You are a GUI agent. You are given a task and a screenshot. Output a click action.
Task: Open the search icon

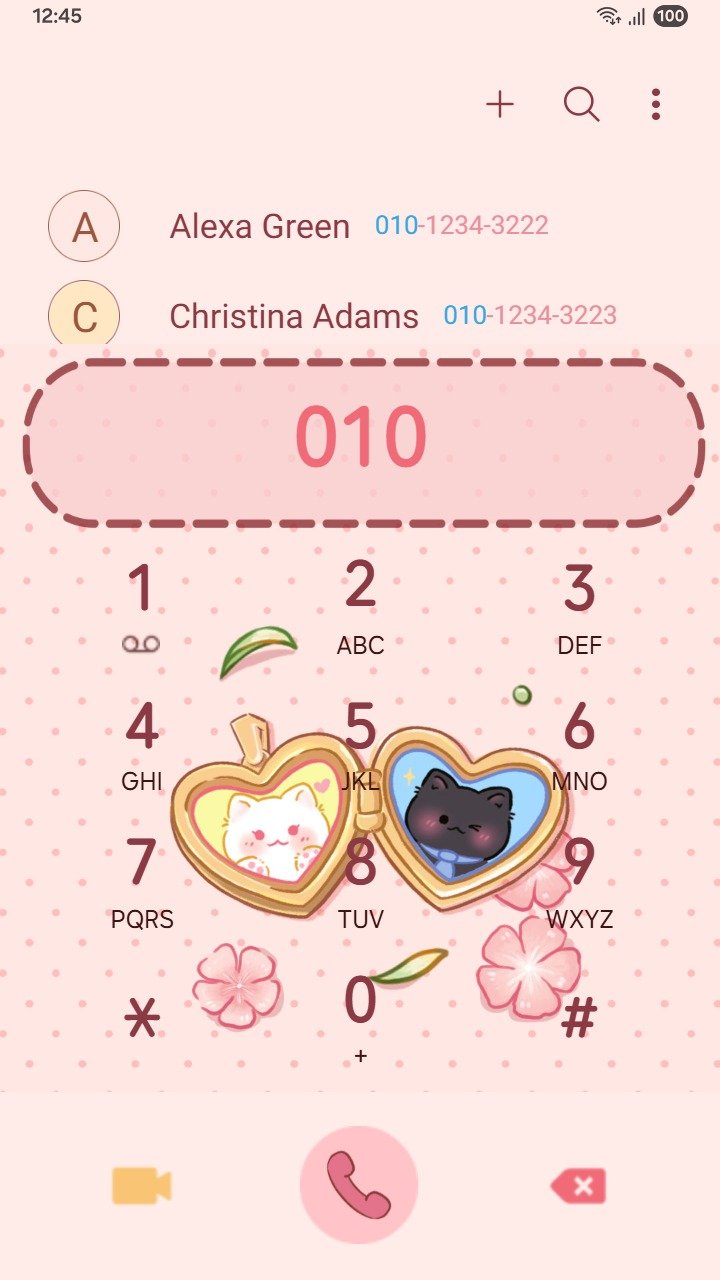click(x=581, y=104)
